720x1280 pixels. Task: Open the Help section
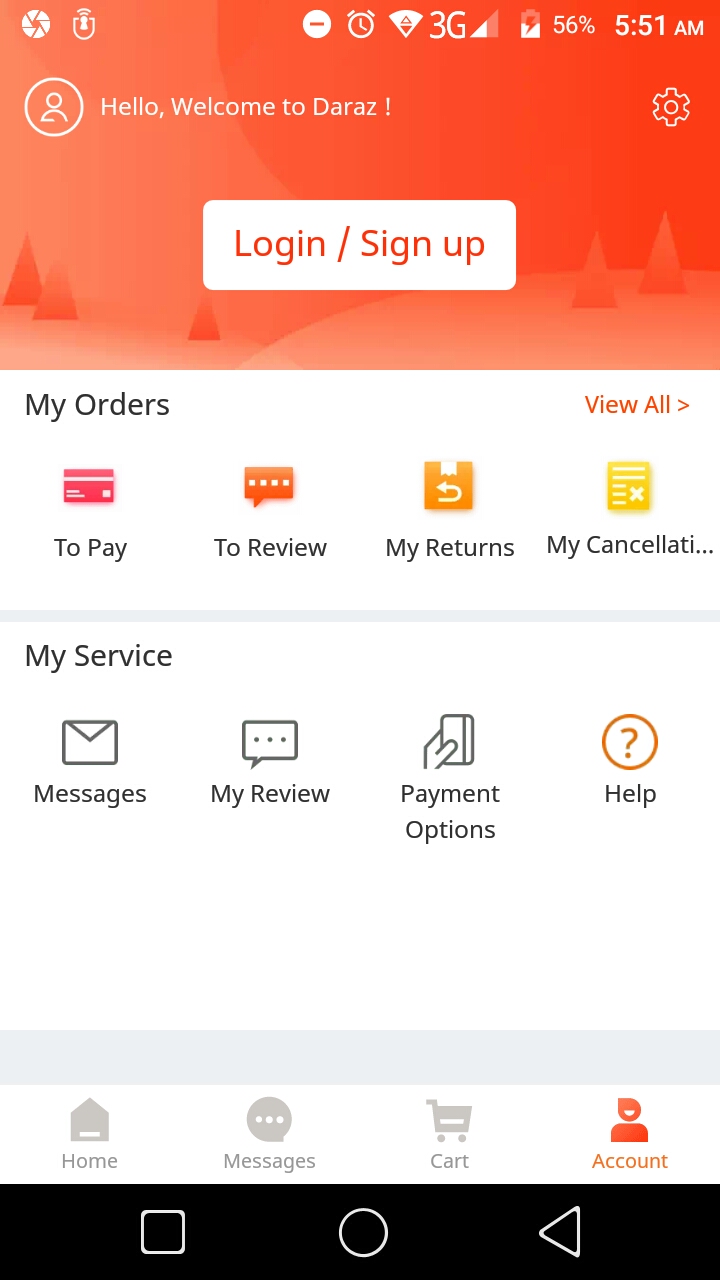click(x=630, y=762)
